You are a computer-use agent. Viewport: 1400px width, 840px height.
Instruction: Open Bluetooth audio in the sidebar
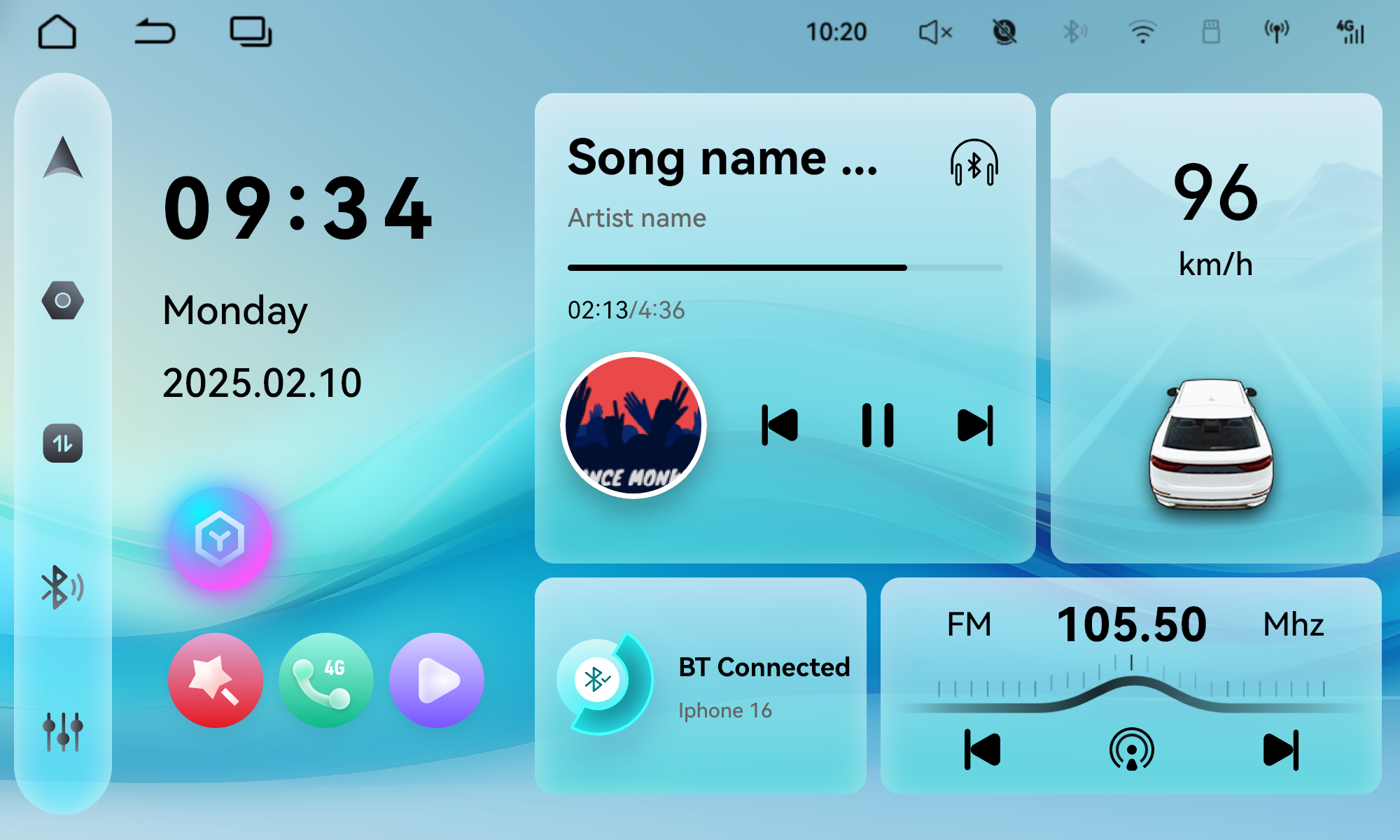tap(63, 587)
